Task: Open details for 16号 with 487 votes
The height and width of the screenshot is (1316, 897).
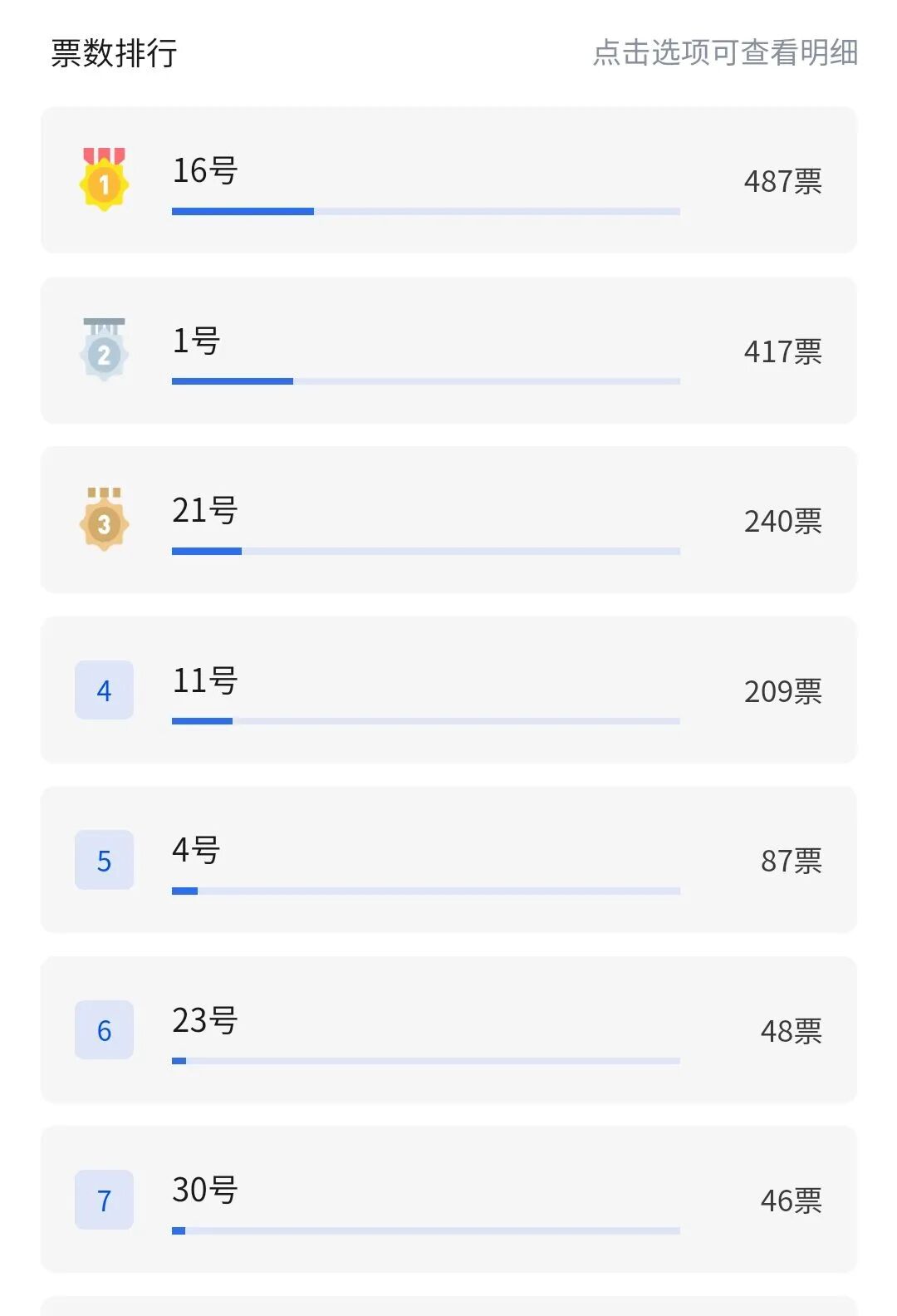Action: coord(448,180)
